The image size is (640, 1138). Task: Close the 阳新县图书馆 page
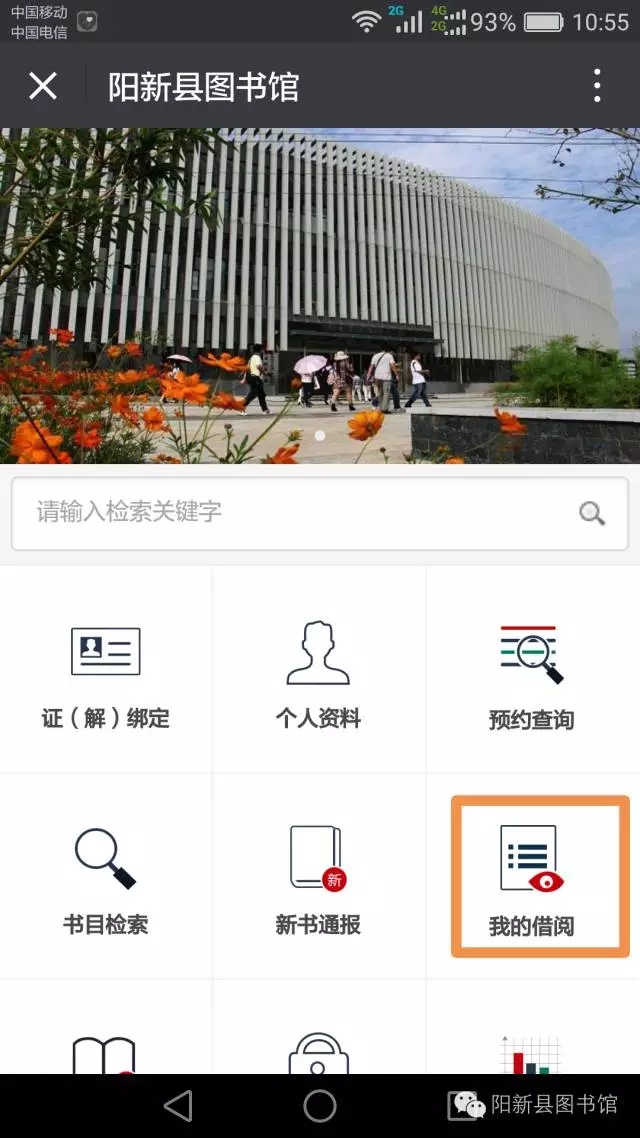pos(43,86)
